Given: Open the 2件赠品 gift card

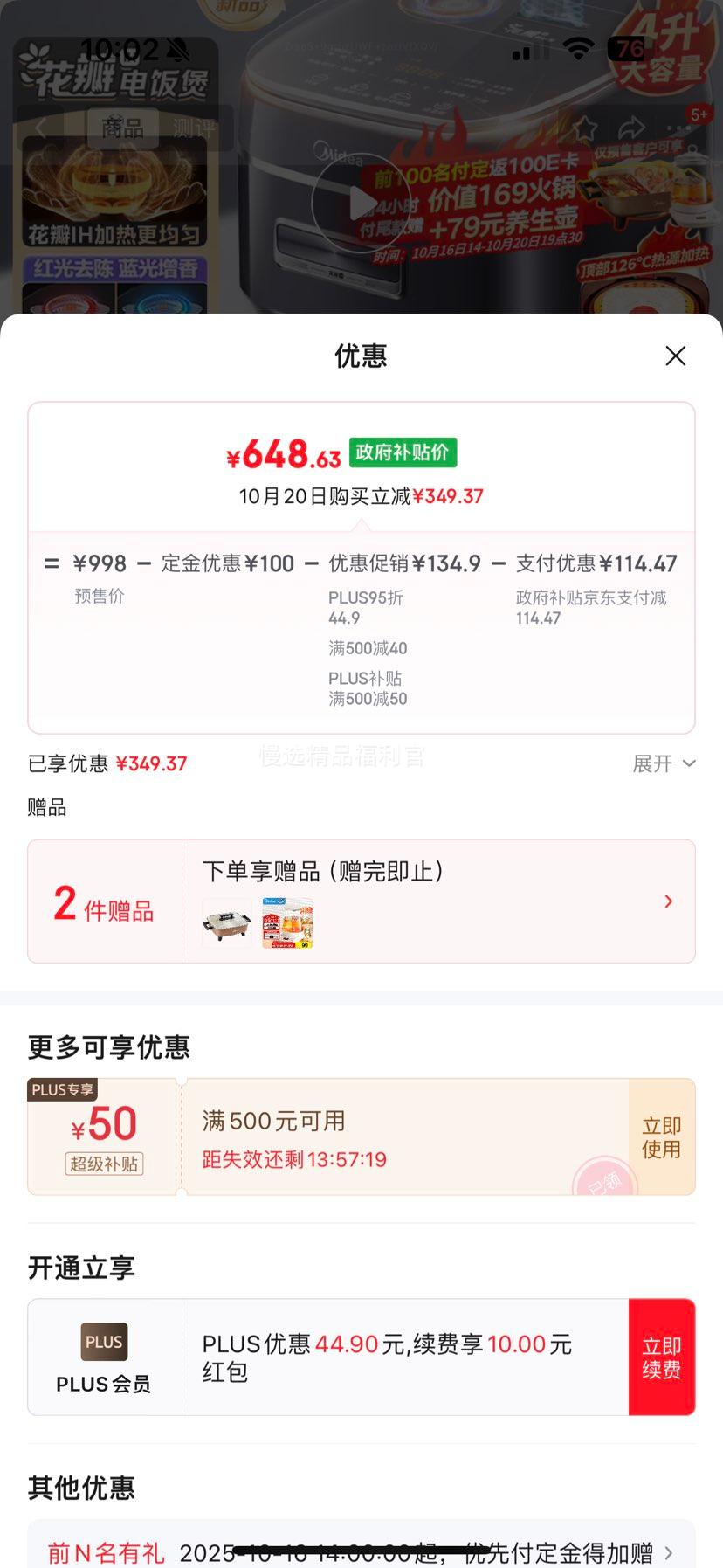Looking at the screenshot, I should pyautogui.click(x=361, y=901).
